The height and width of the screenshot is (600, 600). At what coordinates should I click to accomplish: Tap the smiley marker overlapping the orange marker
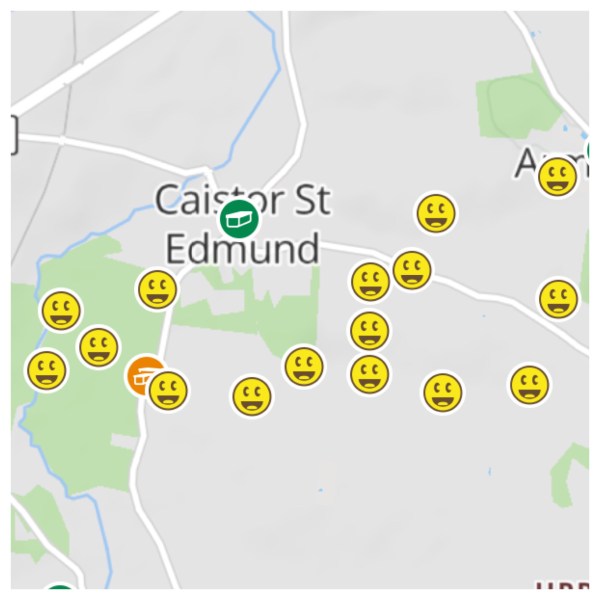click(x=169, y=391)
